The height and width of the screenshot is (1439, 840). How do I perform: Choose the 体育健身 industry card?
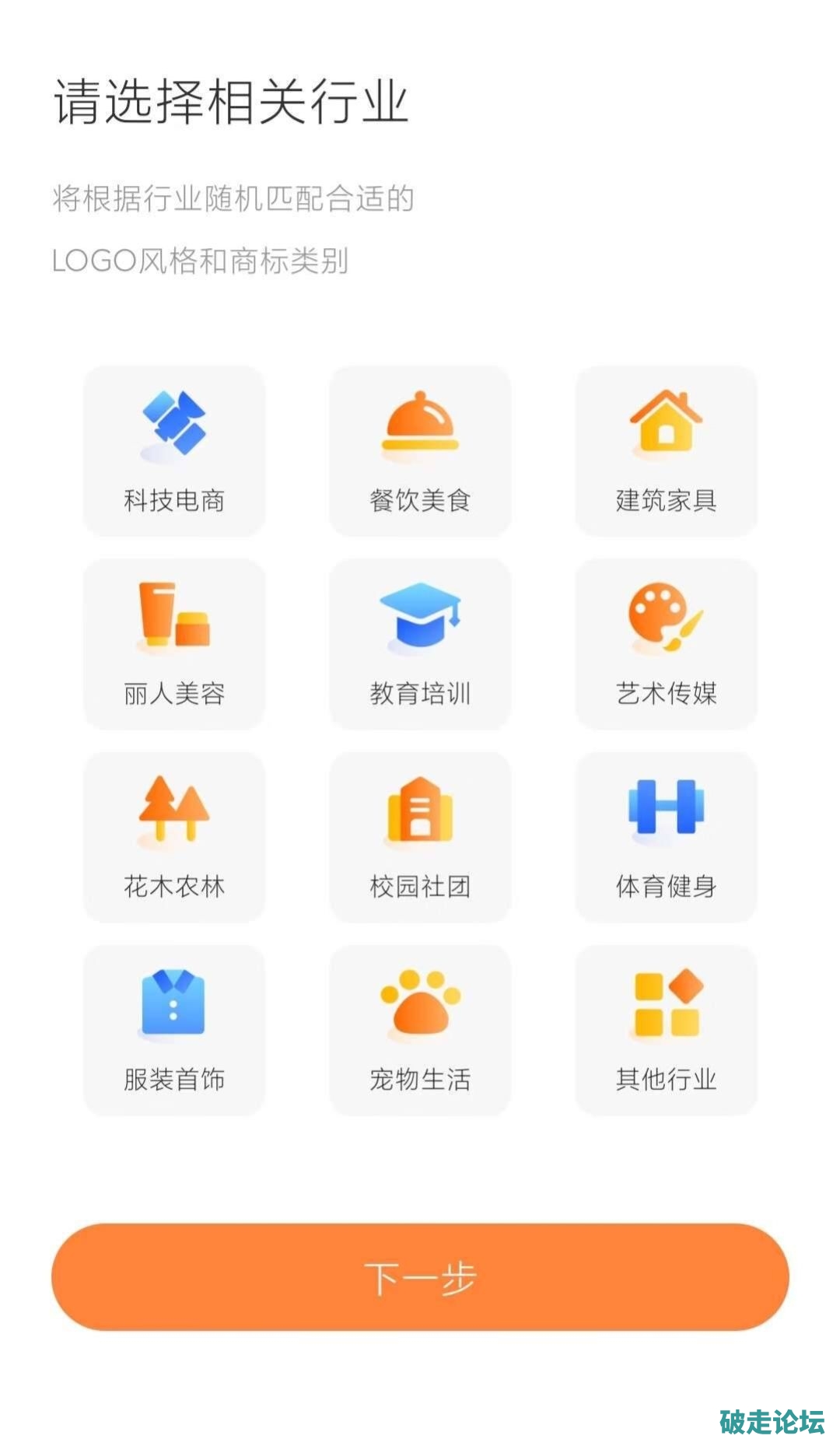pyautogui.click(x=666, y=837)
